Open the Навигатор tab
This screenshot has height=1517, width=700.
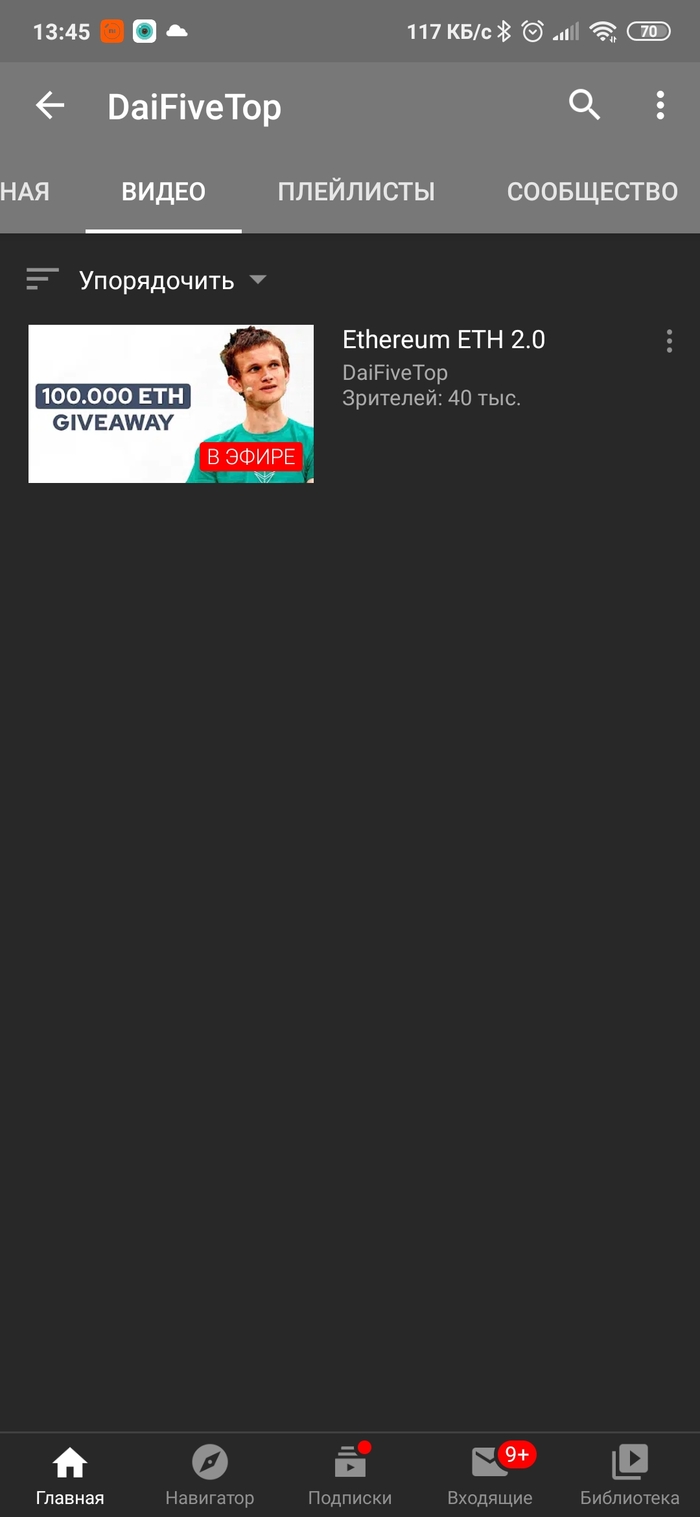tap(210, 1475)
